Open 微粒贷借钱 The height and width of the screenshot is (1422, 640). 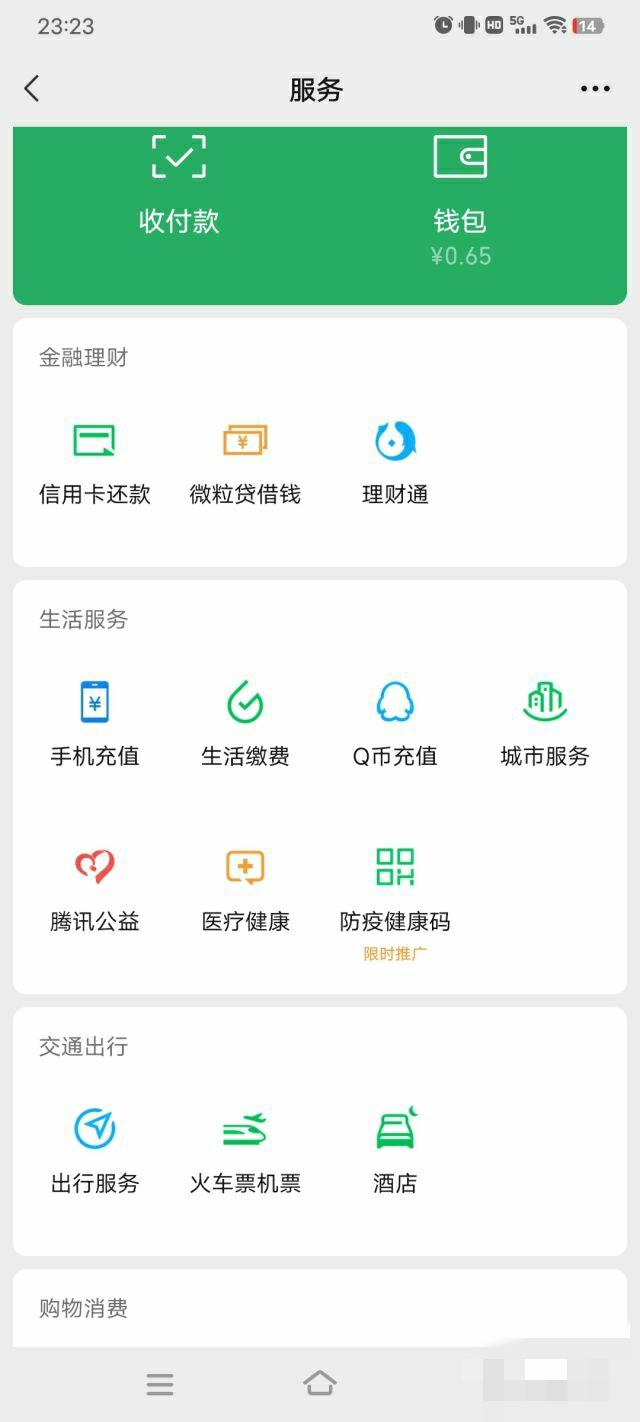pos(245,463)
